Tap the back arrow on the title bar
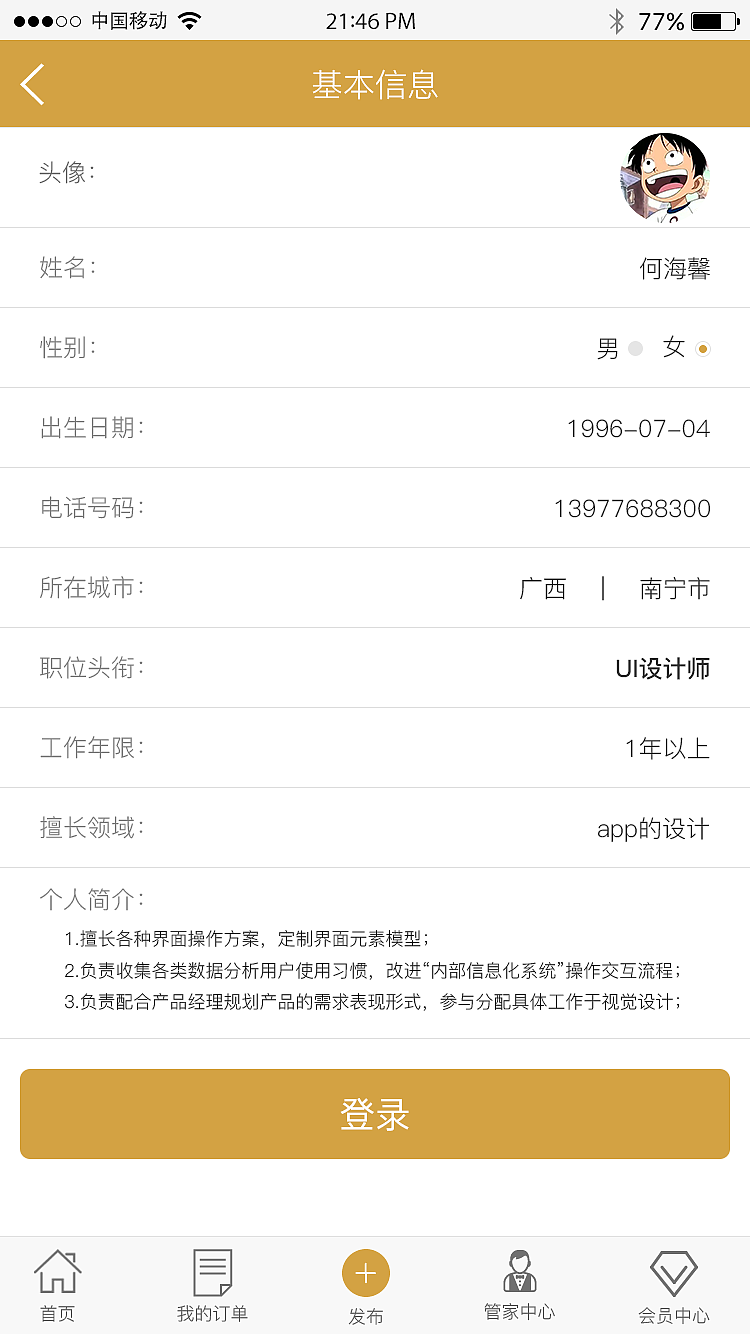750x1334 pixels. point(31,84)
